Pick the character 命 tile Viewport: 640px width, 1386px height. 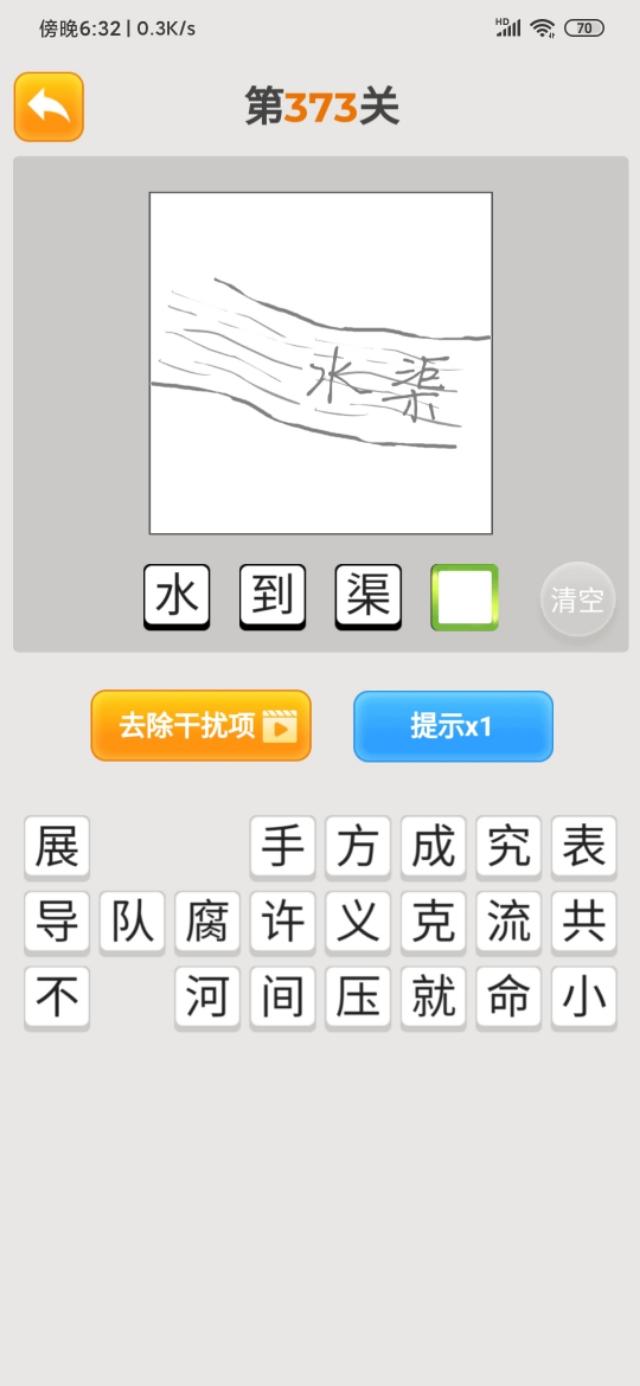(x=509, y=998)
